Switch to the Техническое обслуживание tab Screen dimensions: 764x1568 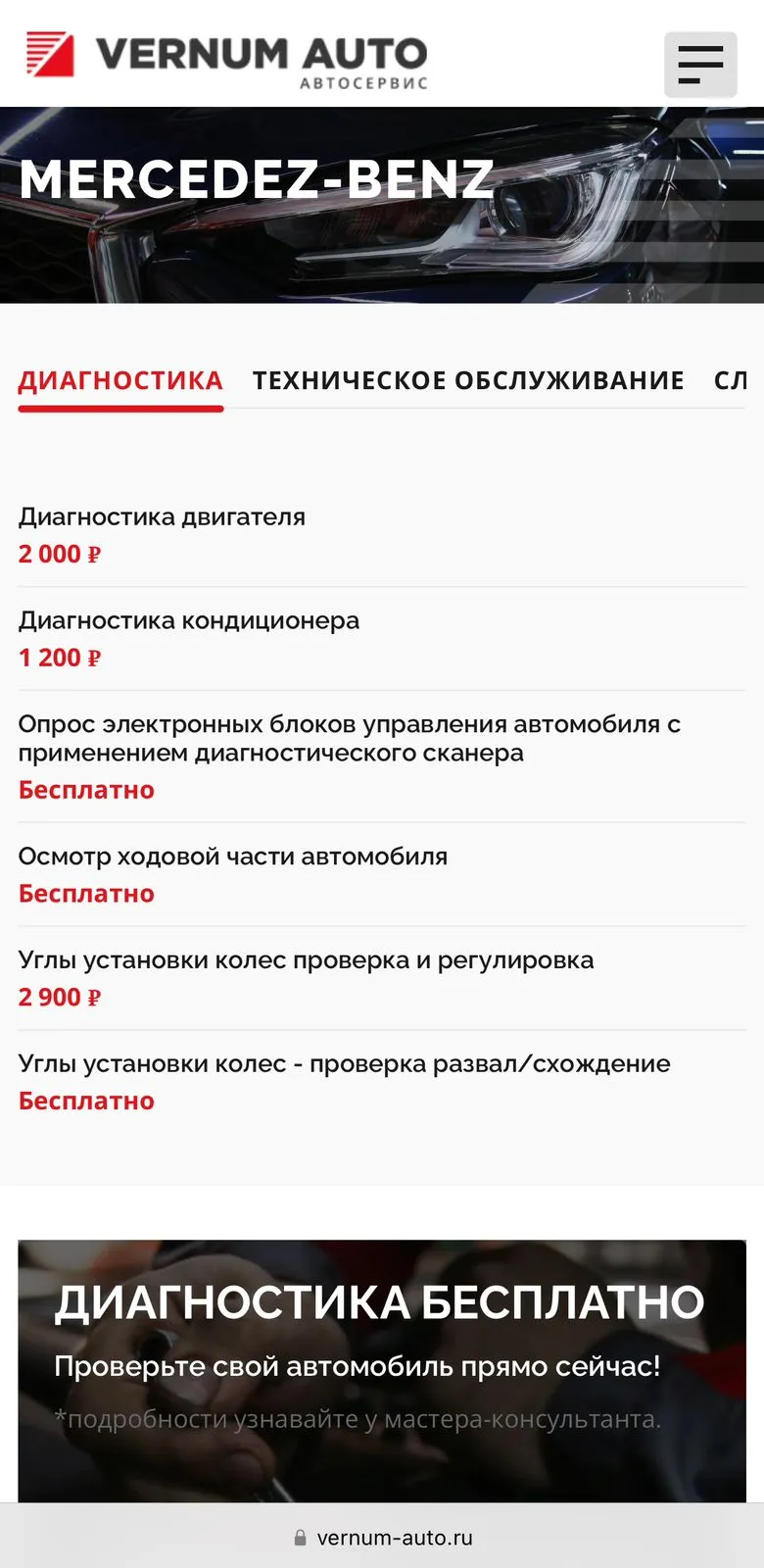pos(468,381)
